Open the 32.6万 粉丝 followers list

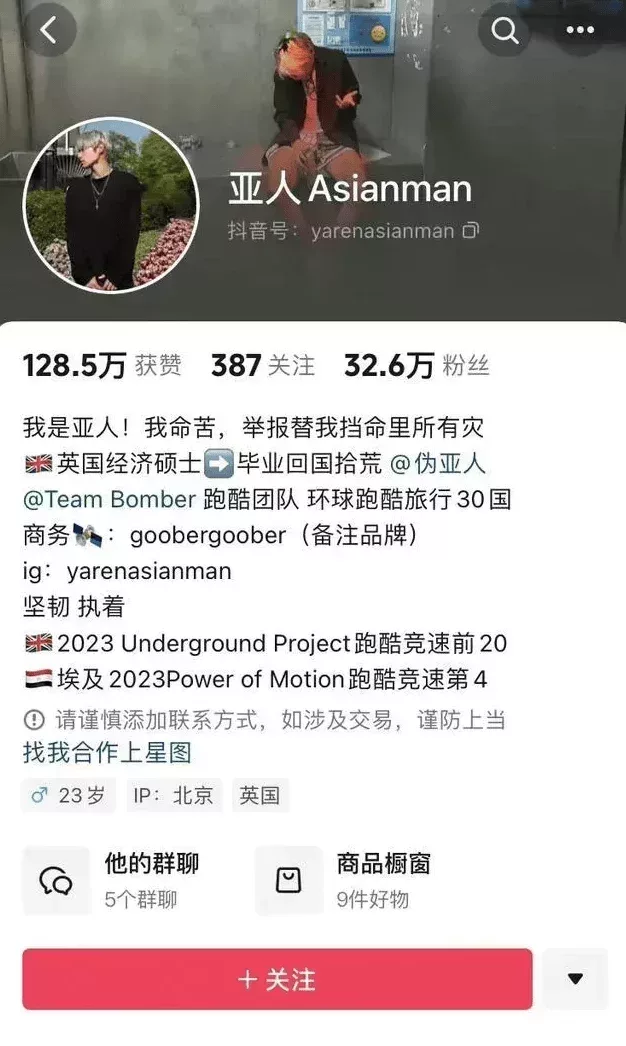tap(416, 366)
